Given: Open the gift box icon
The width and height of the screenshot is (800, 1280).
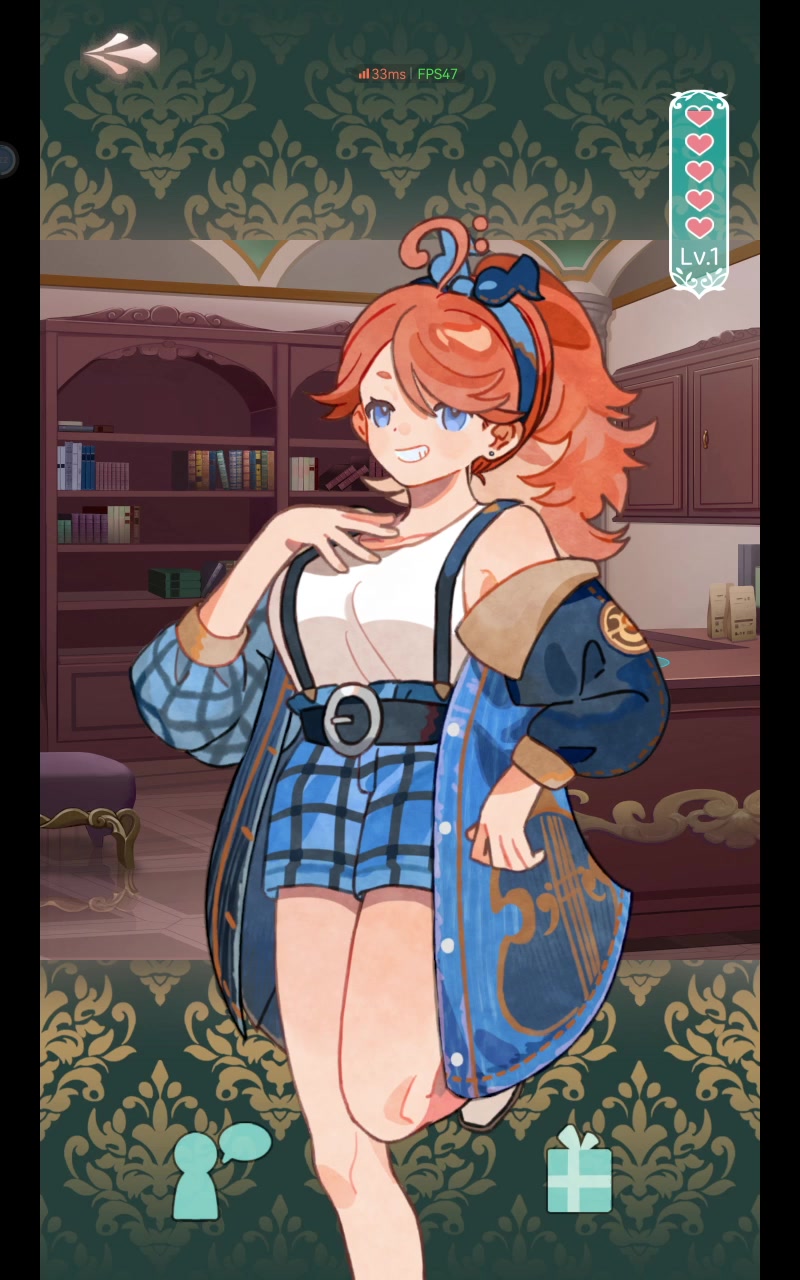Looking at the screenshot, I should point(579,1169).
